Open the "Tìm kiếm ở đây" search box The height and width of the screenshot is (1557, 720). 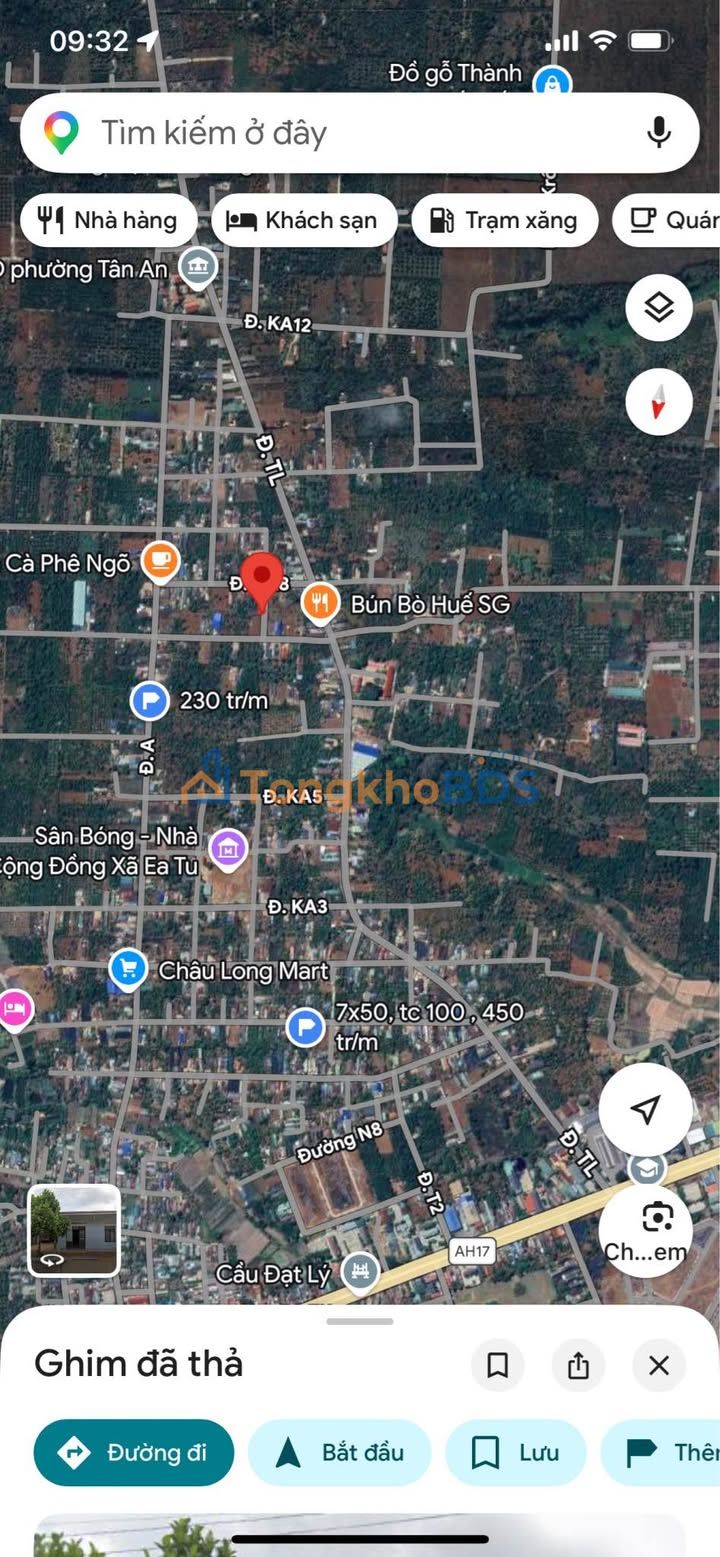(330, 133)
